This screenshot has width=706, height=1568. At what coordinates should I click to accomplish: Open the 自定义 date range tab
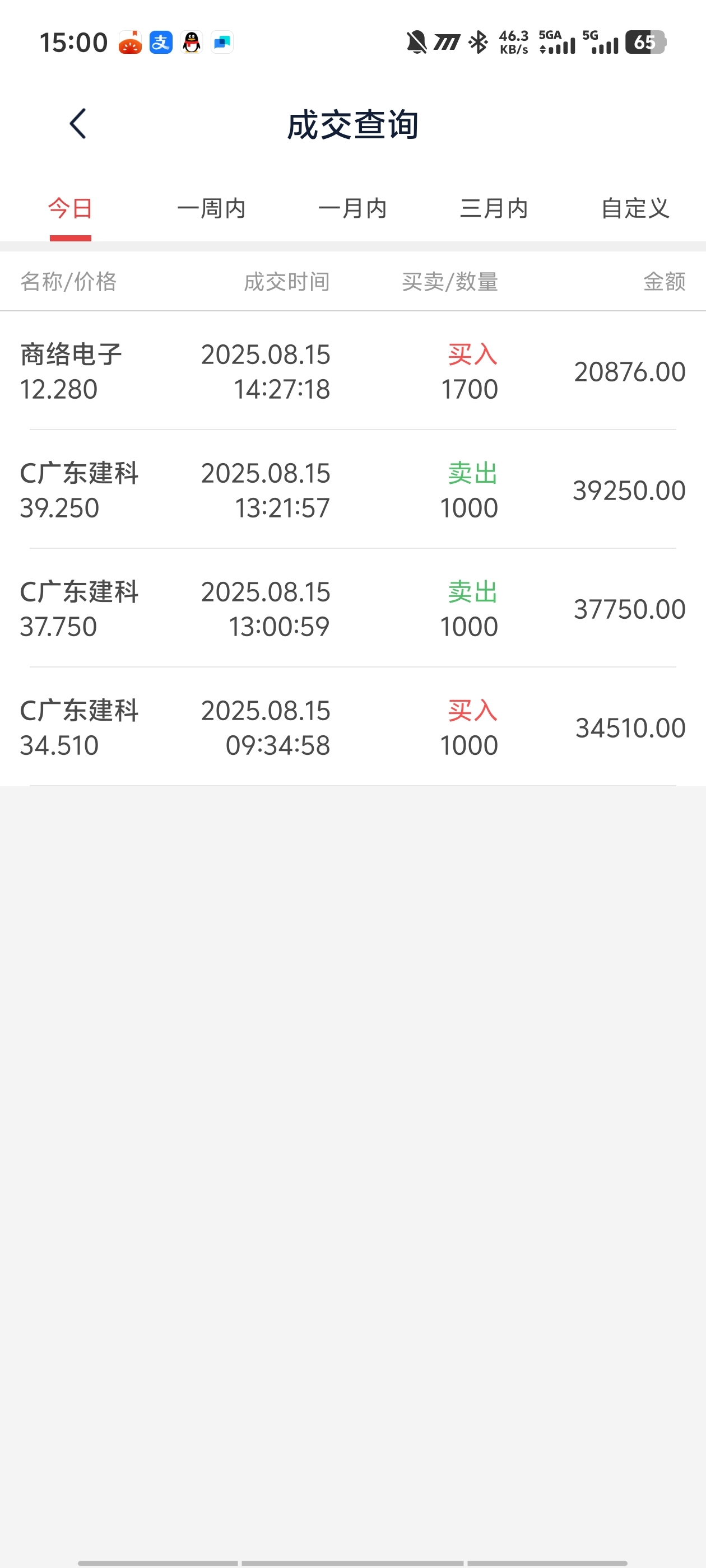click(x=635, y=209)
